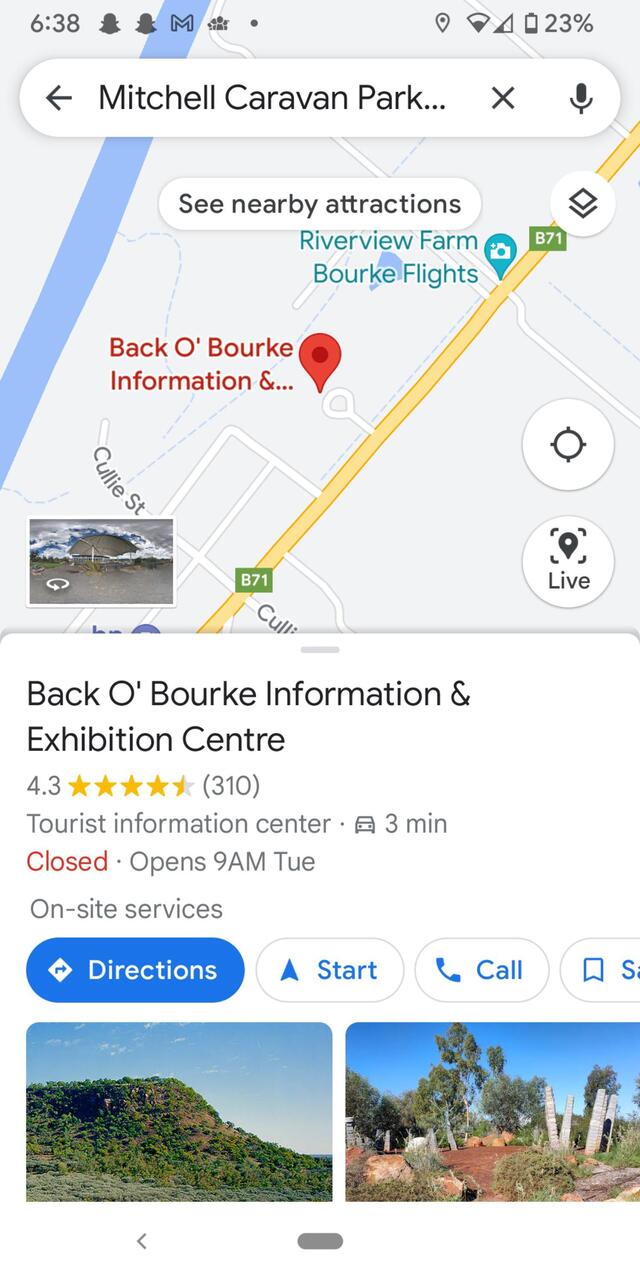View the hillside landscape photo
Screen dimensions: 640x1280
tap(179, 1110)
